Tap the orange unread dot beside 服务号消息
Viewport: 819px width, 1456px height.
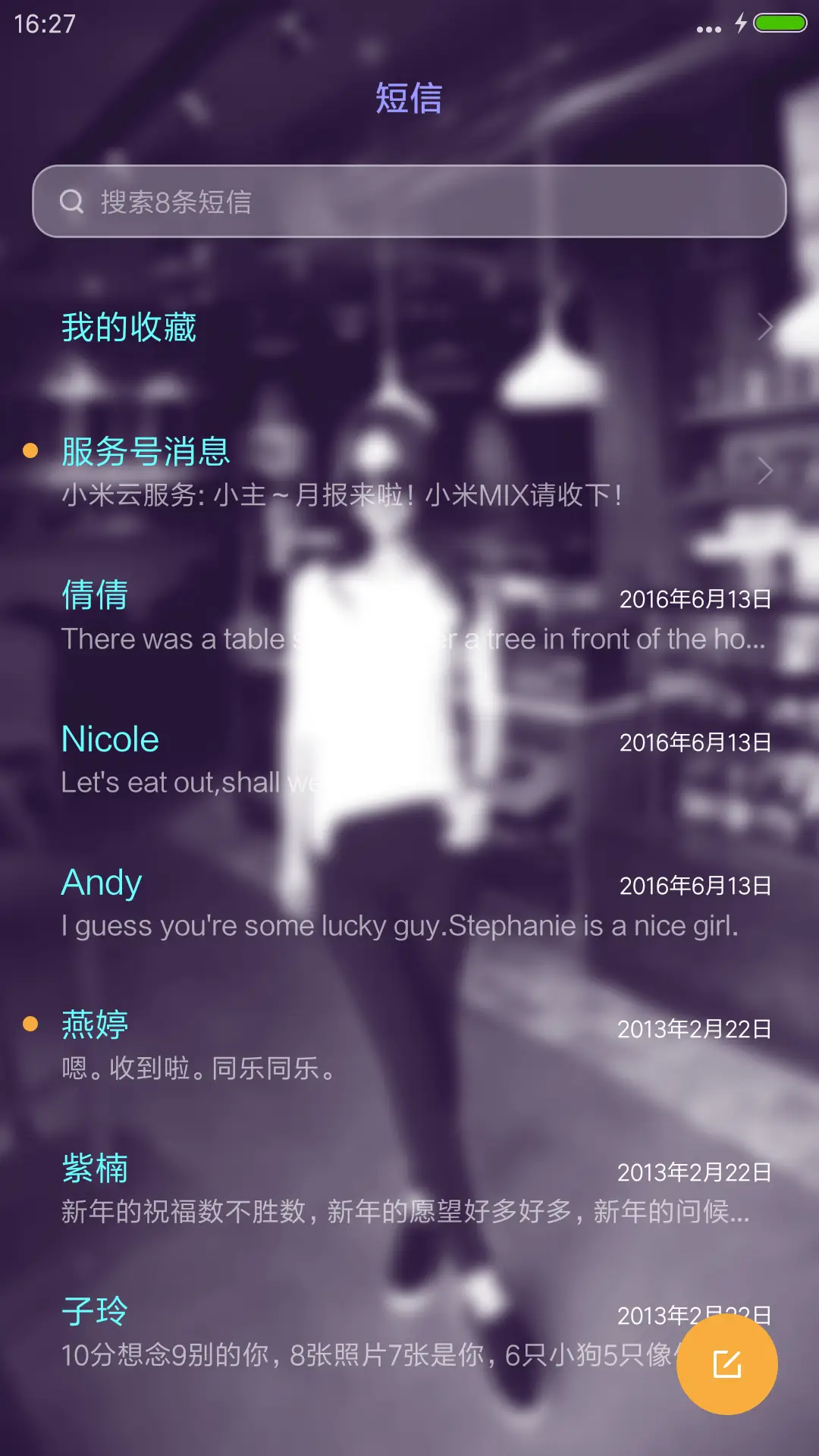point(30,450)
